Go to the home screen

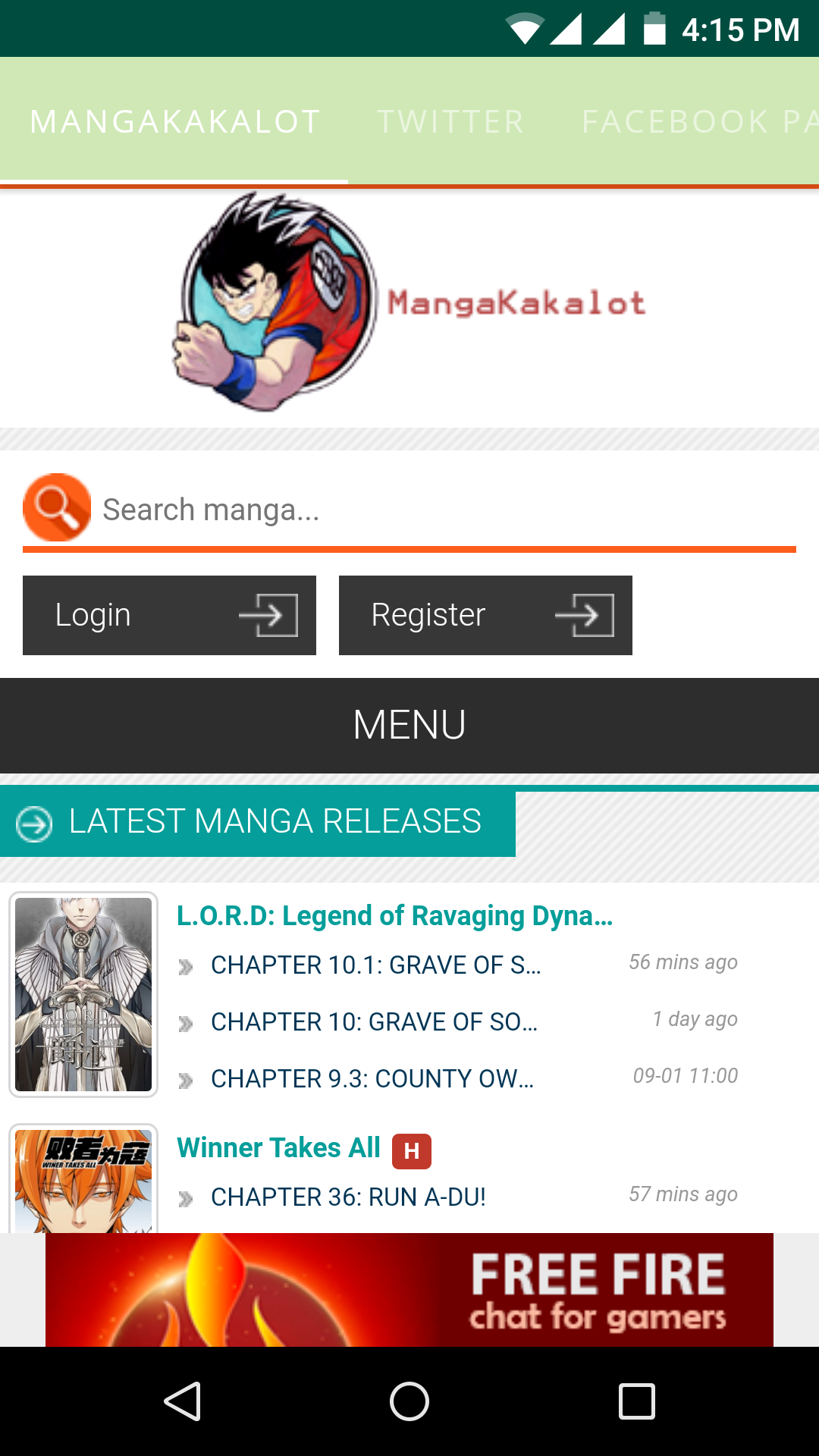(x=409, y=1401)
